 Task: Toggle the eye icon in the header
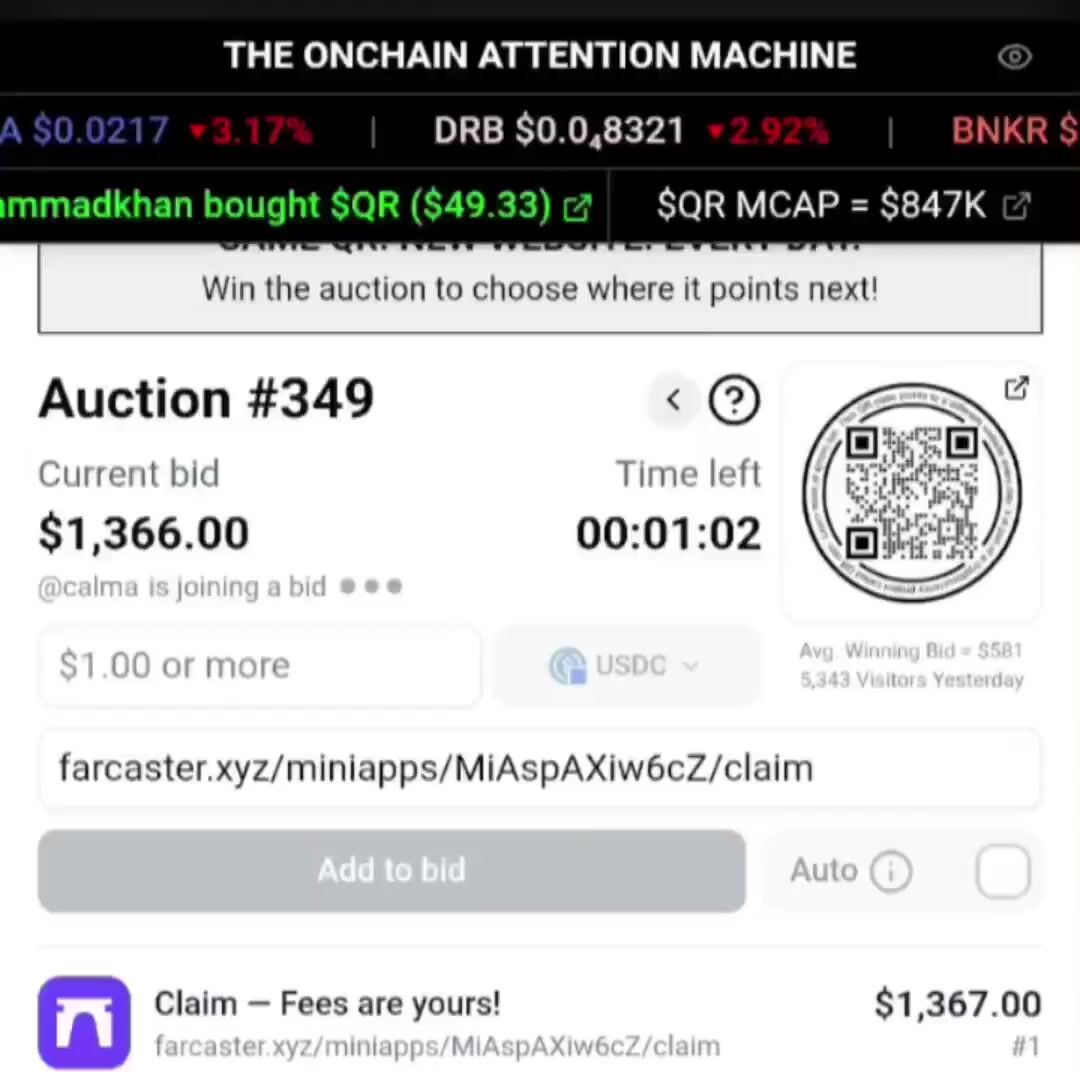[x=1014, y=57]
